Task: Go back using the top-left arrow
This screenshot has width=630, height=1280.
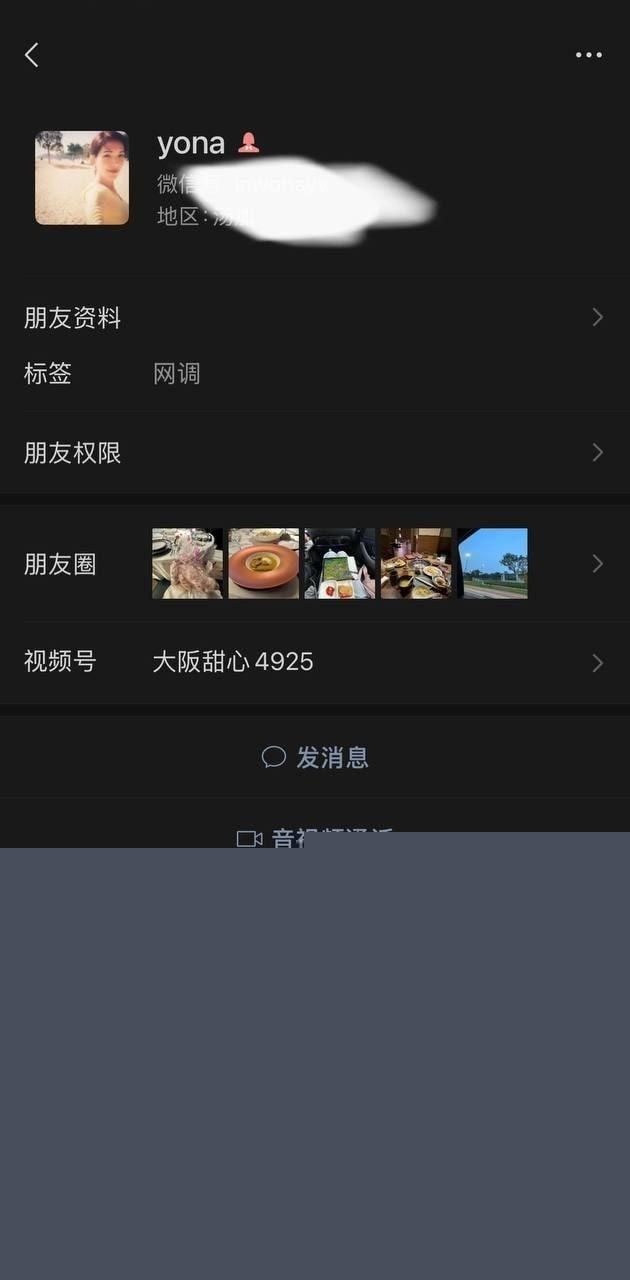Action: pos(31,55)
